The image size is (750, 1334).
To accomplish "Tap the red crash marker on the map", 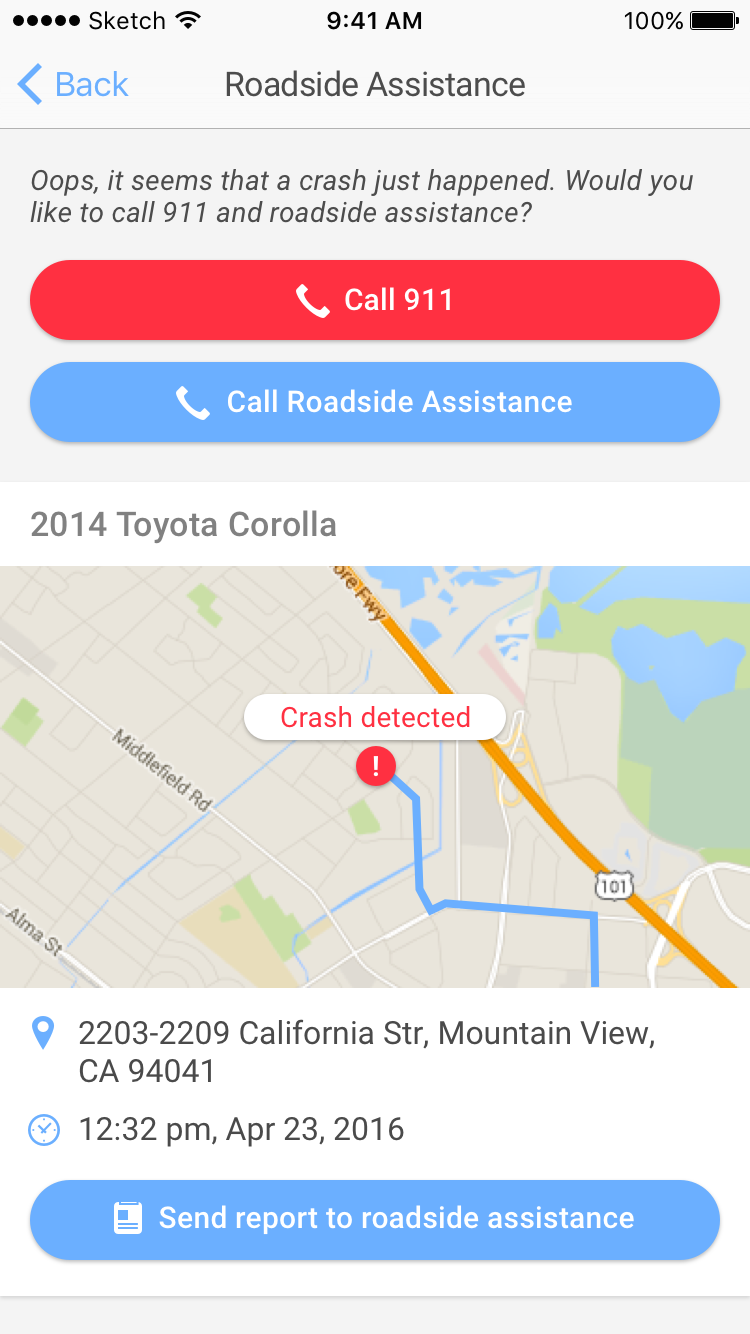I will click(x=375, y=767).
